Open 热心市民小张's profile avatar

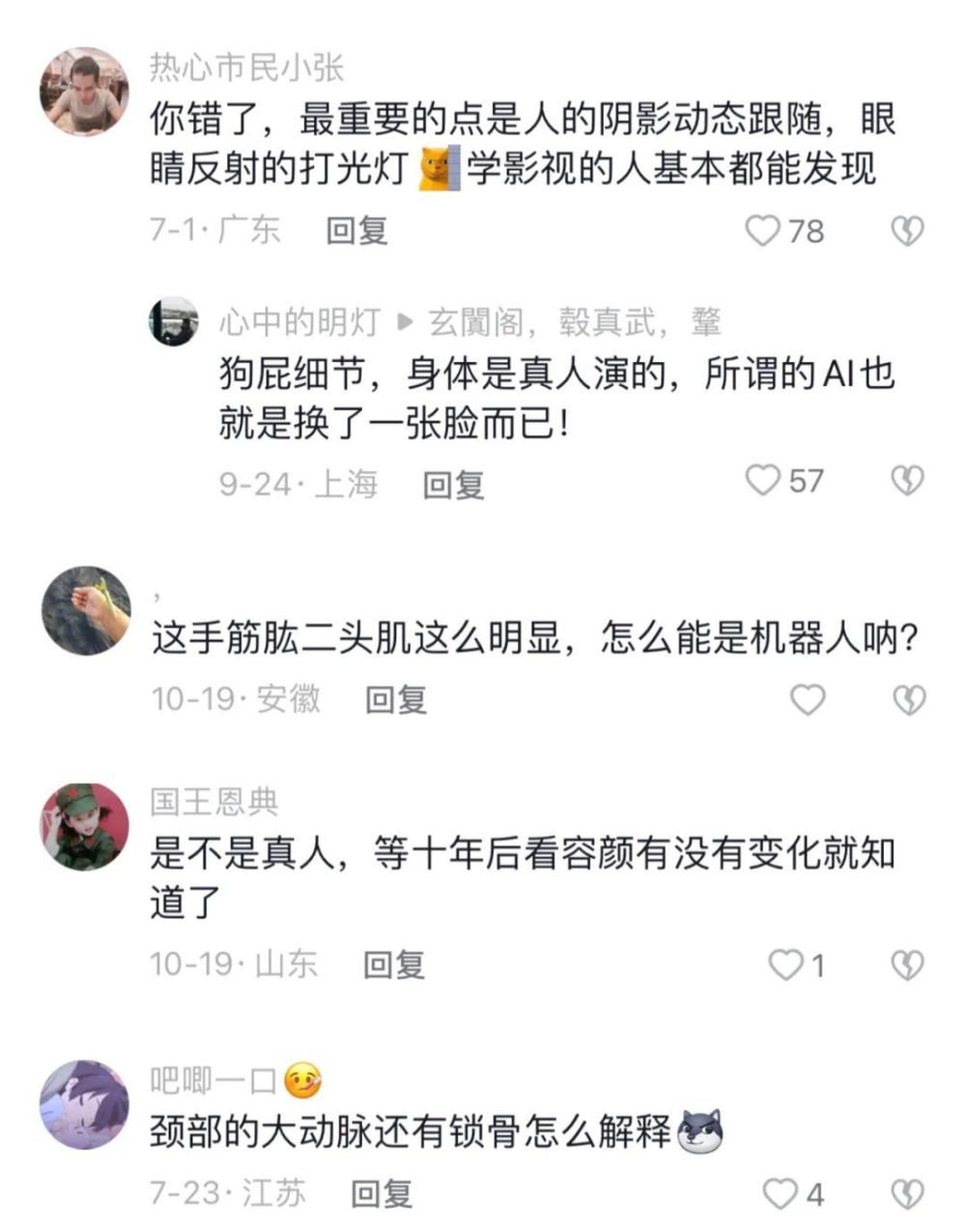pyautogui.click(x=84, y=92)
